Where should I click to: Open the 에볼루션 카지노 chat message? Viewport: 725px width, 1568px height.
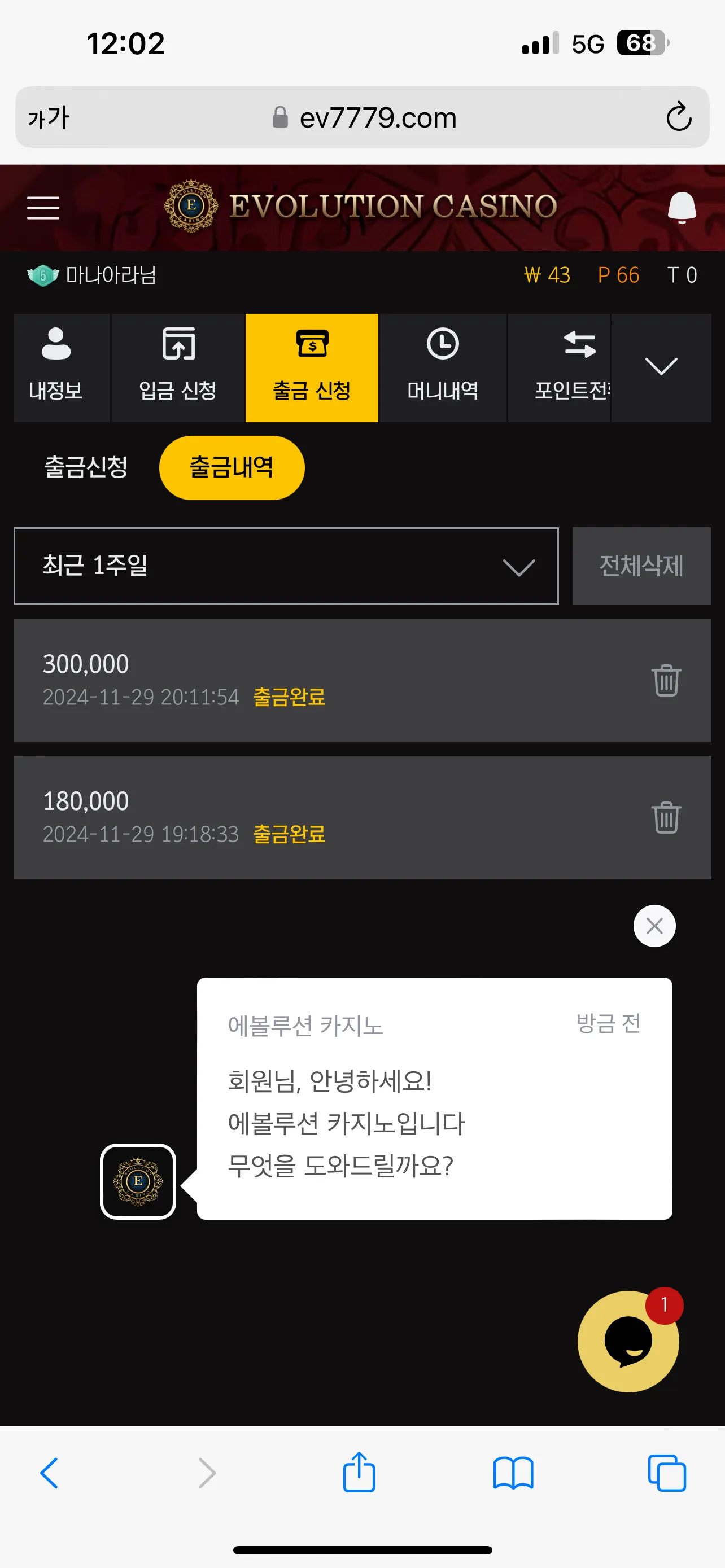(434, 1098)
